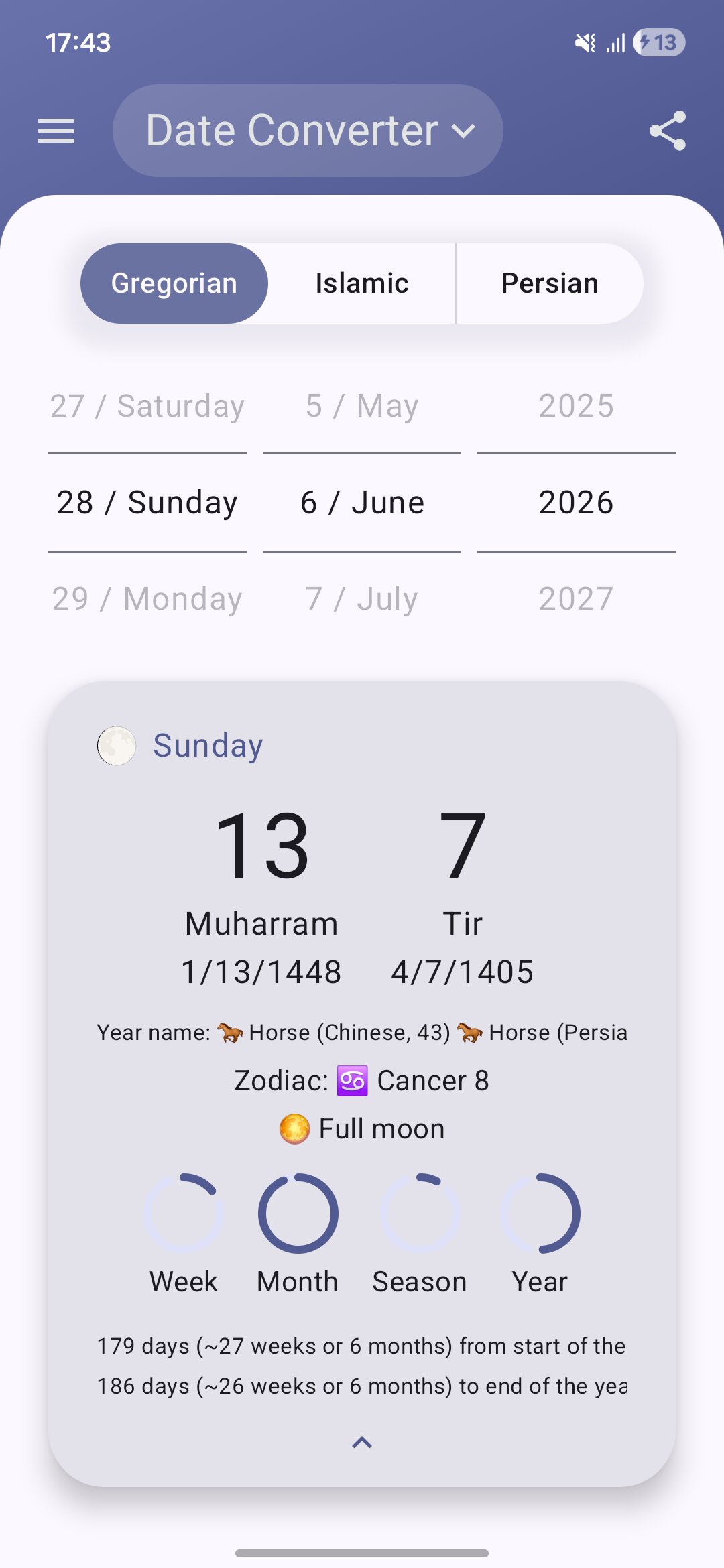This screenshot has width=724, height=1568.
Task: Choose 7 / July in the month picker
Action: pos(362,599)
